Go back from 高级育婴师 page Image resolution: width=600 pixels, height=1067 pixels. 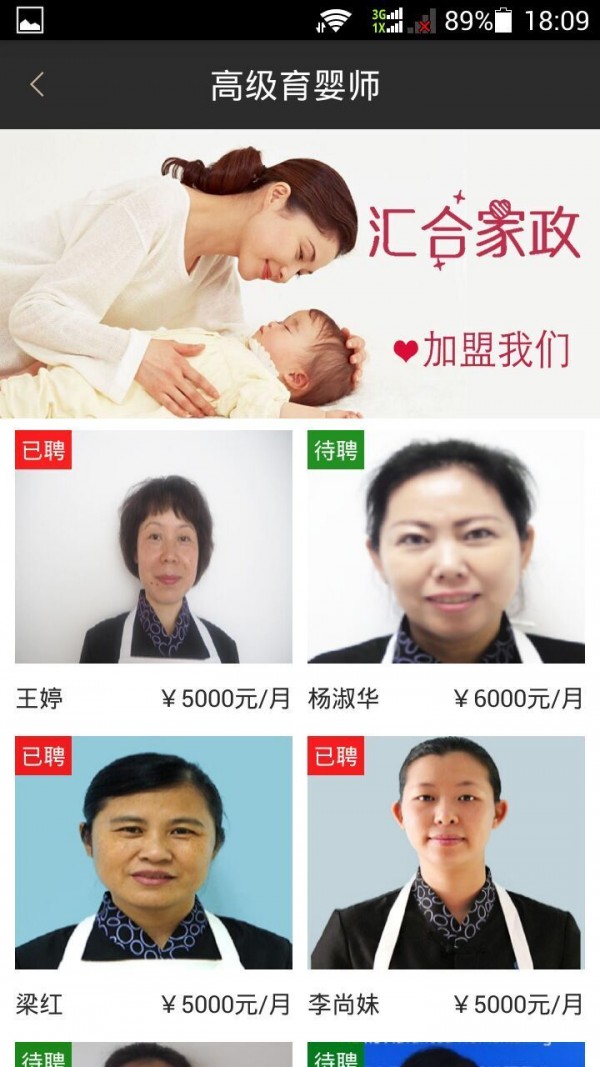click(37, 85)
